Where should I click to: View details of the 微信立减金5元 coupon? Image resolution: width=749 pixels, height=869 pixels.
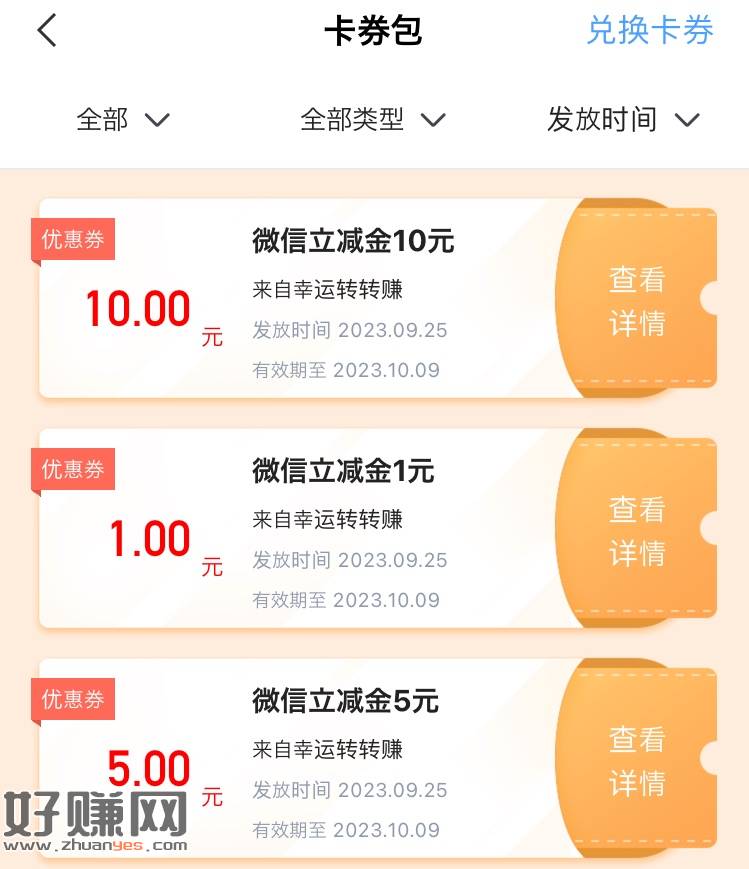coord(637,761)
